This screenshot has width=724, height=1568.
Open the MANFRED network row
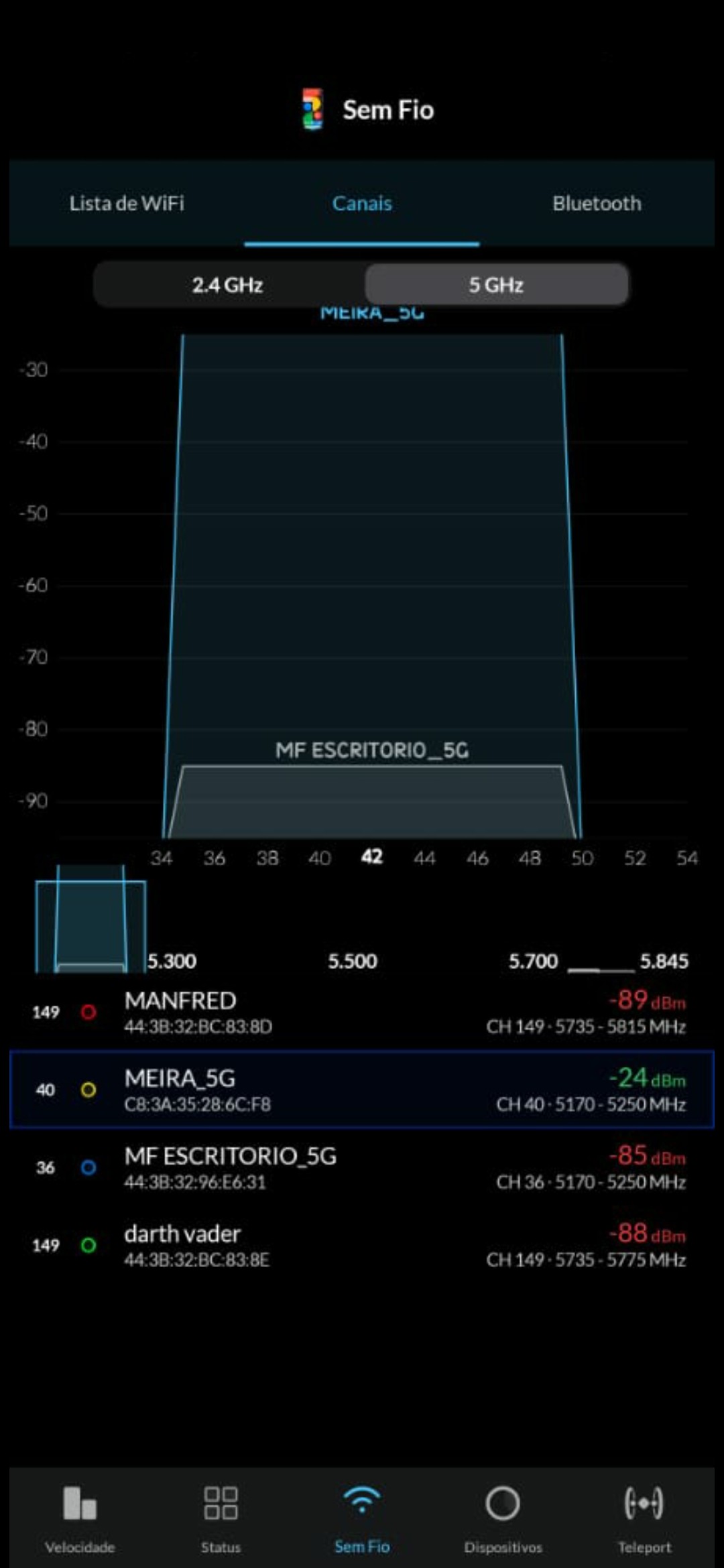(x=362, y=1012)
